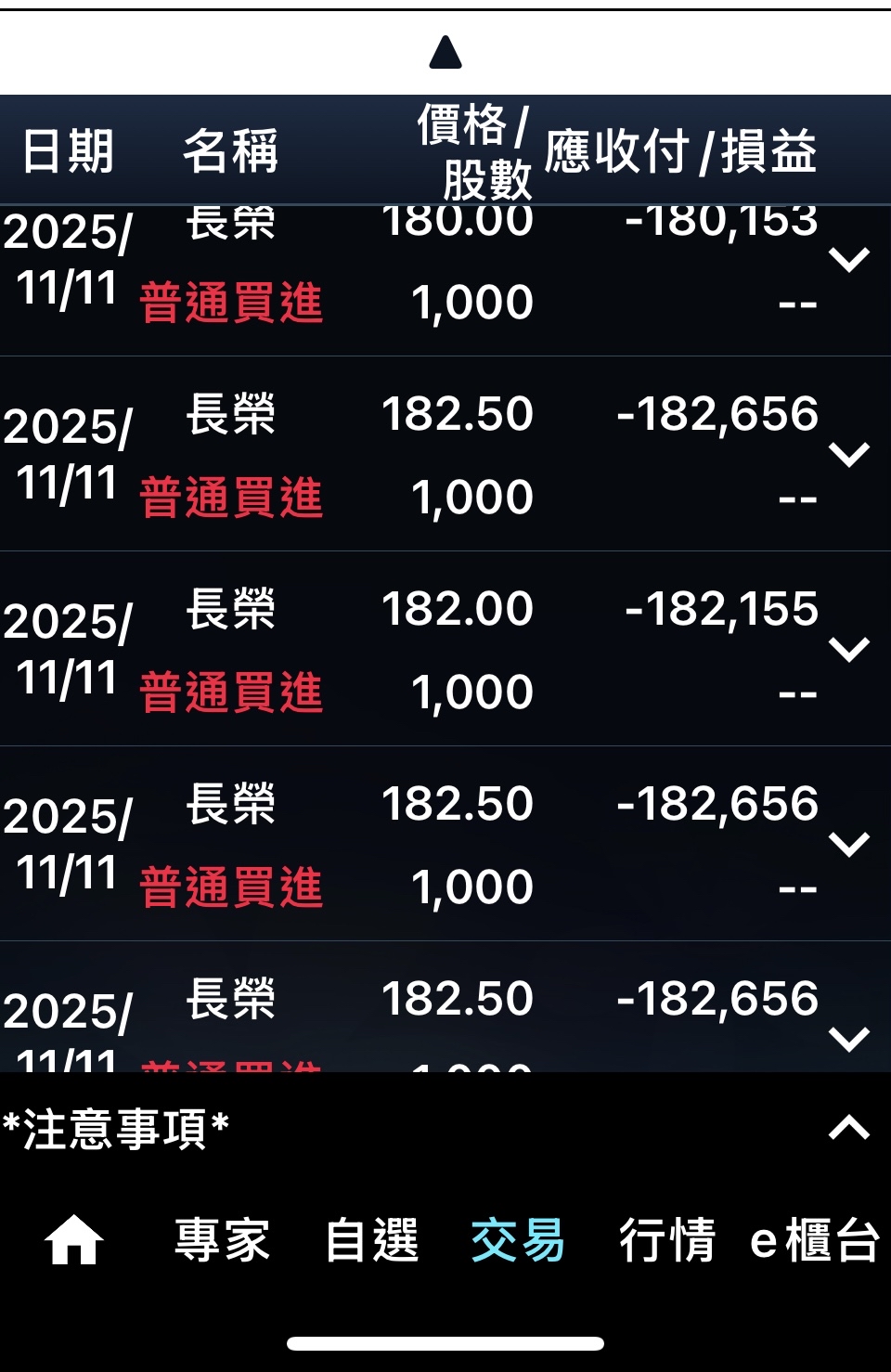Open the 自選 watchlist tab
This screenshot has width=891, height=1372.
(371, 1240)
